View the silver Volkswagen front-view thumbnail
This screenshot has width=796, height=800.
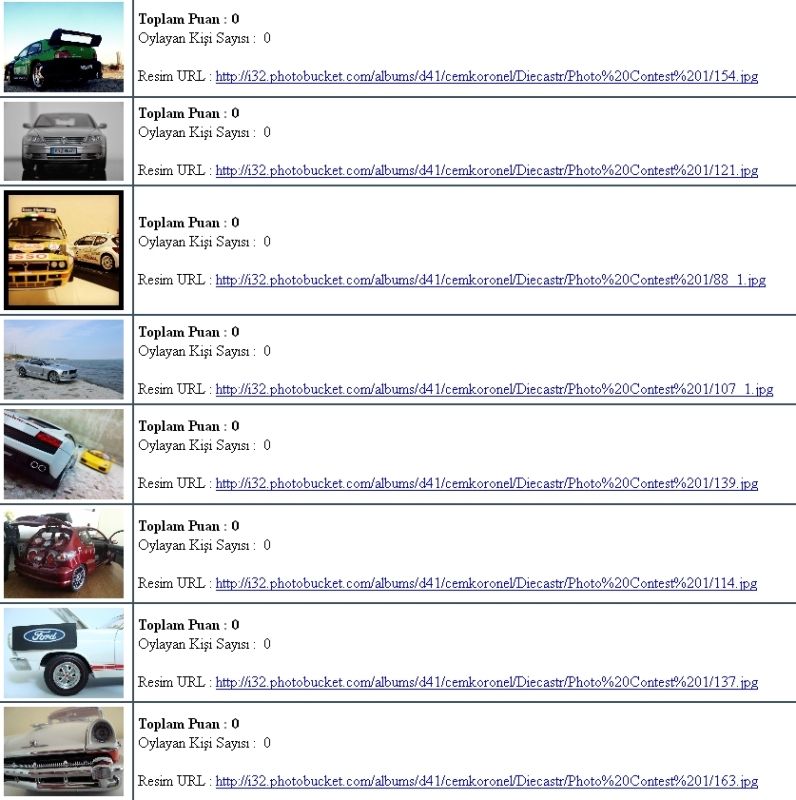tap(64, 141)
